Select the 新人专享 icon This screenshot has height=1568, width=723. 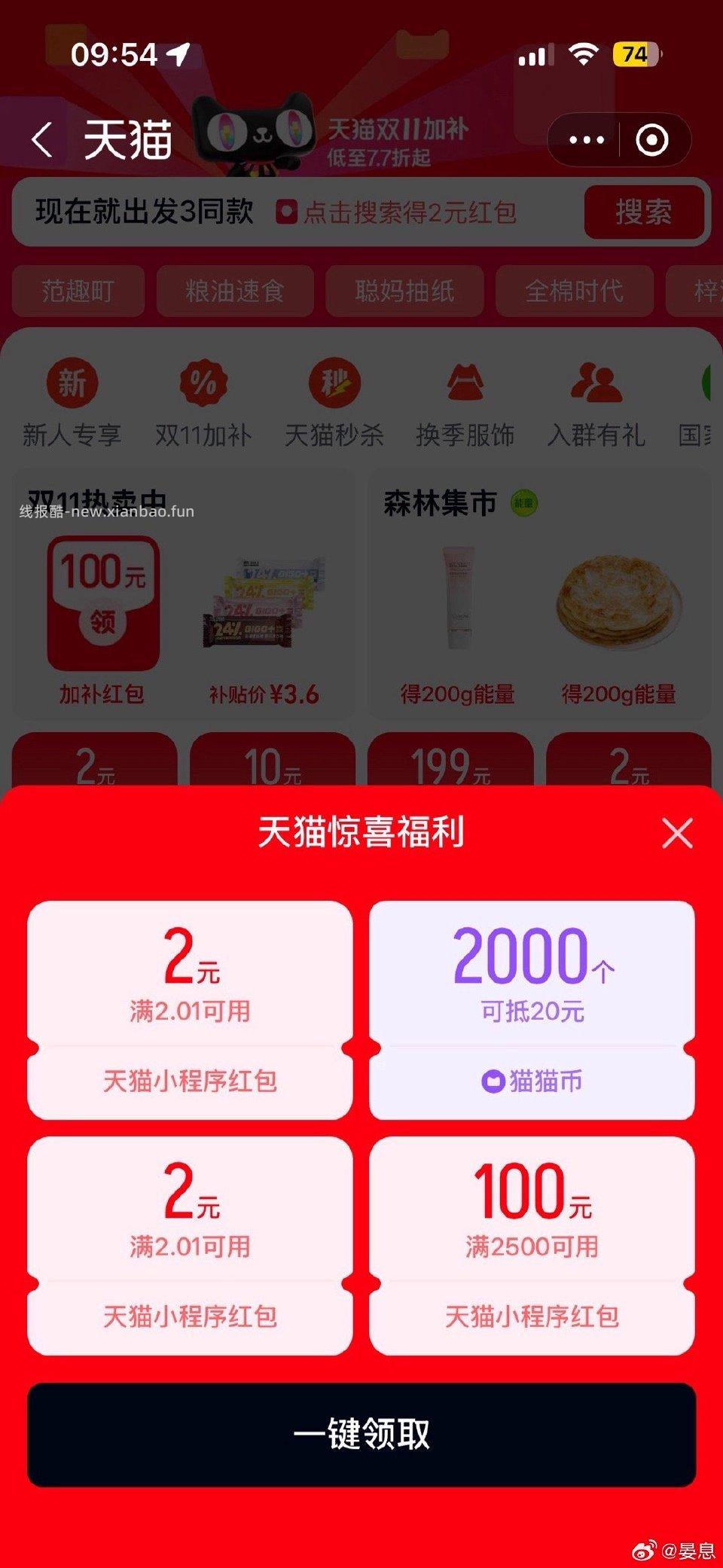pos(72,399)
